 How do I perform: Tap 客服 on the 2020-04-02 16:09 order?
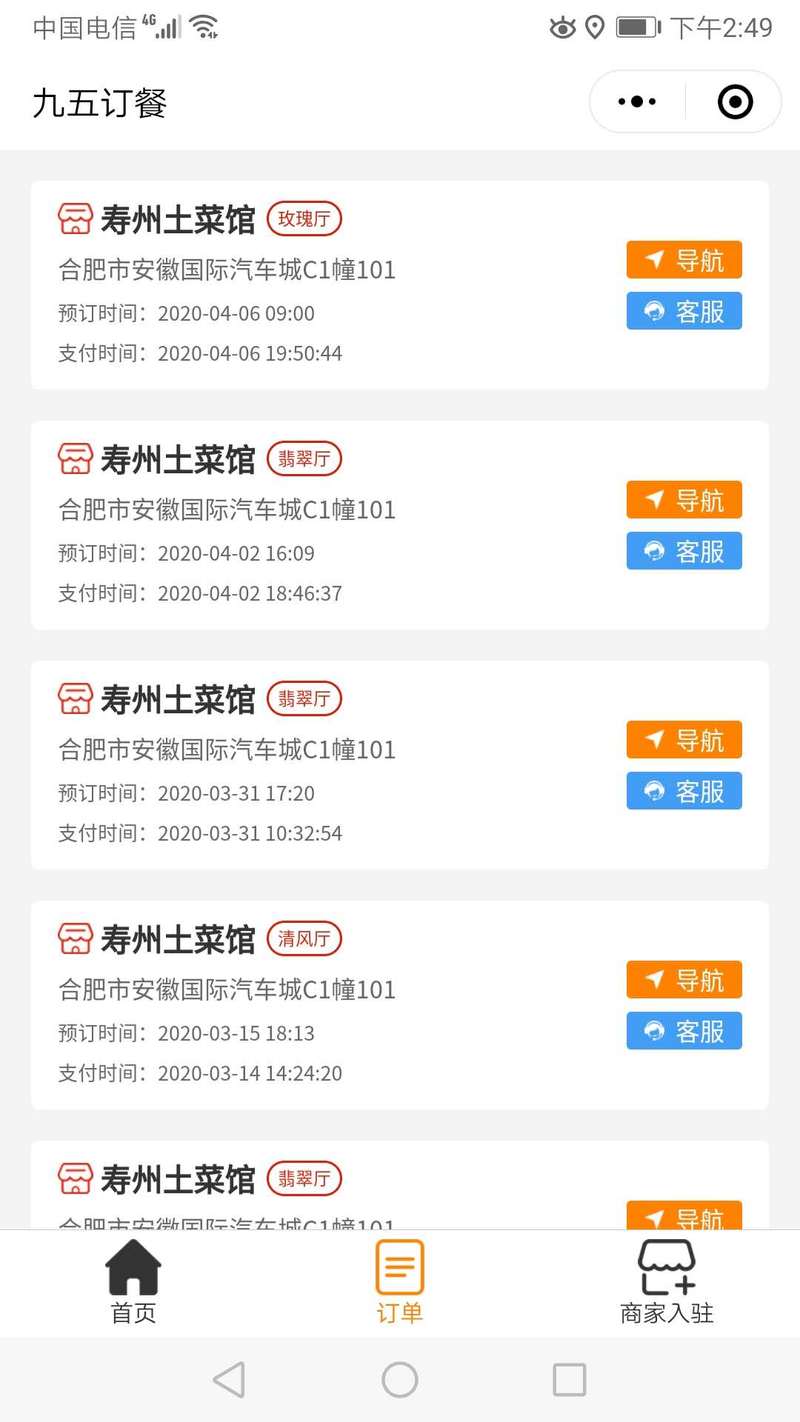(684, 551)
